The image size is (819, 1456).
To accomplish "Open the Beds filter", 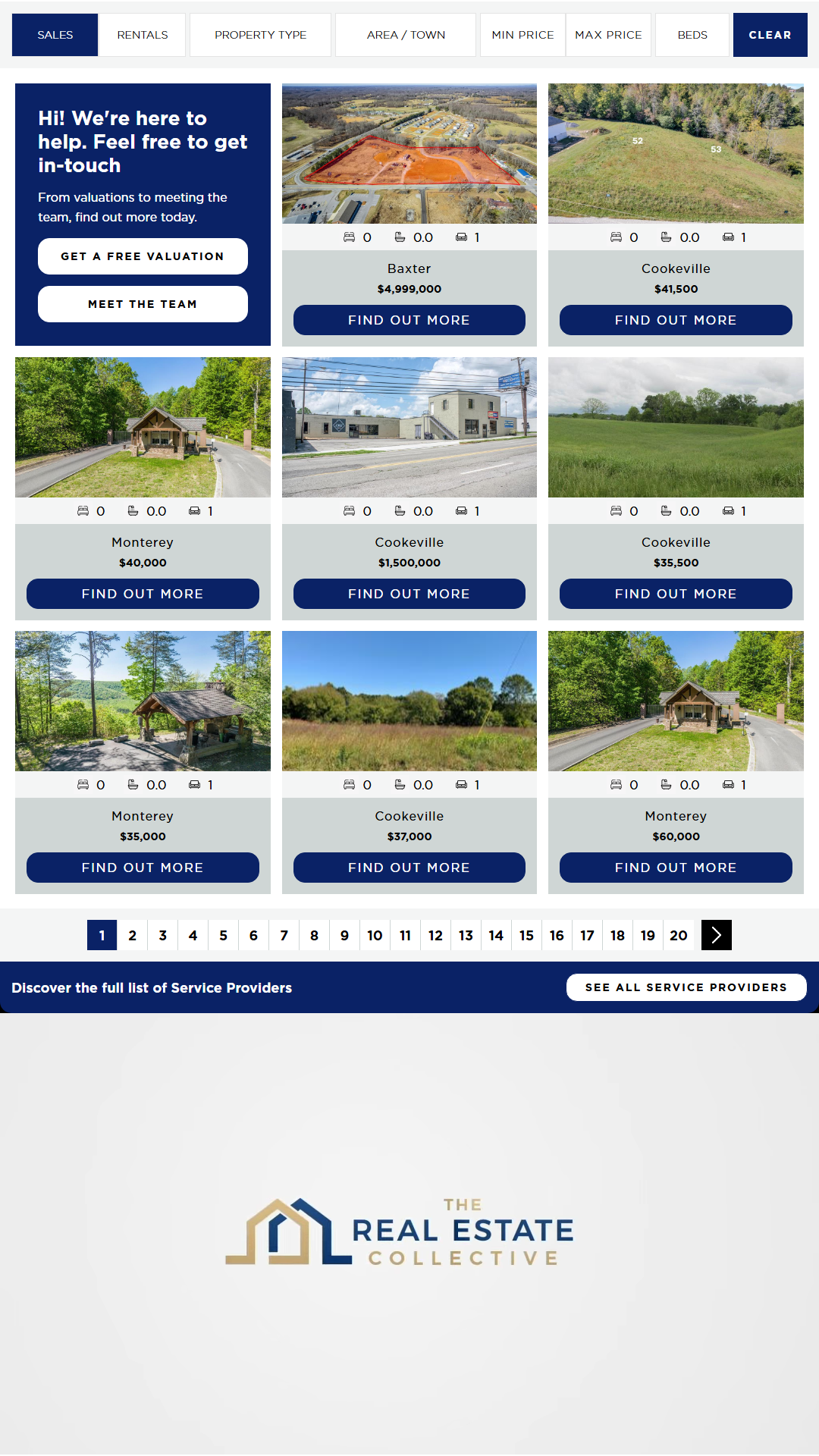I will 692,35.
